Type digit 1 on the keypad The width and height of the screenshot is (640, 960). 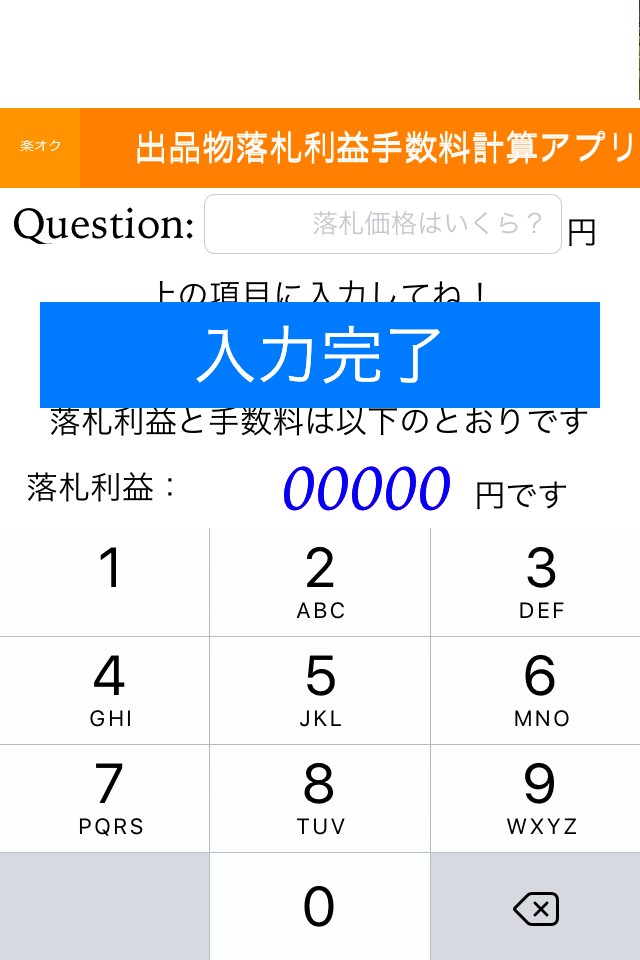click(105, 582)
